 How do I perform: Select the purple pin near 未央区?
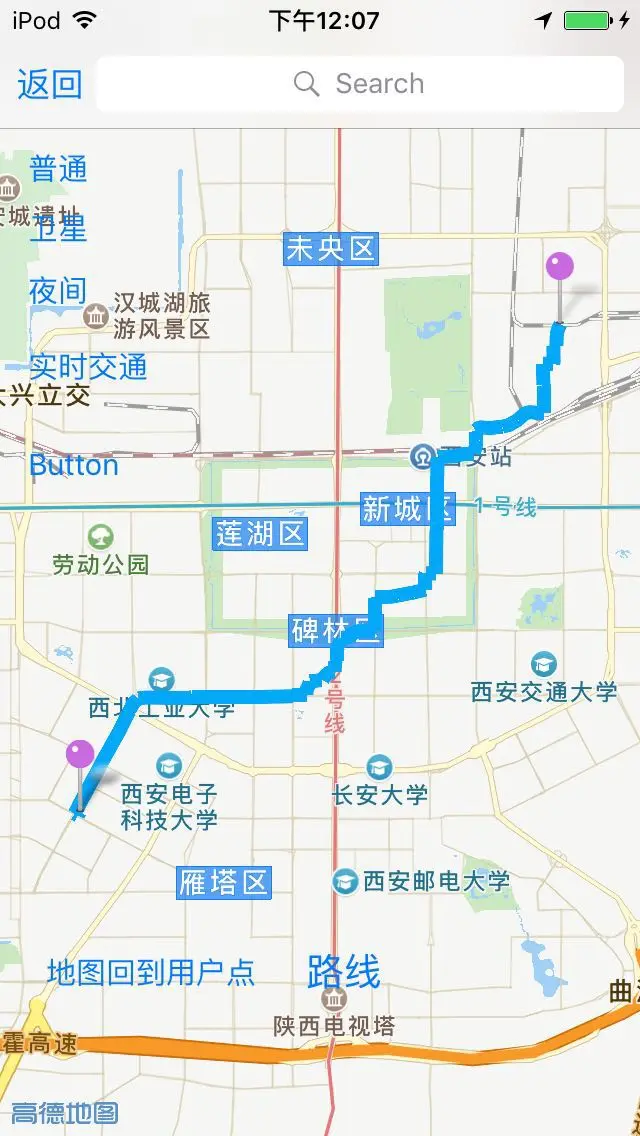(560, 267)
